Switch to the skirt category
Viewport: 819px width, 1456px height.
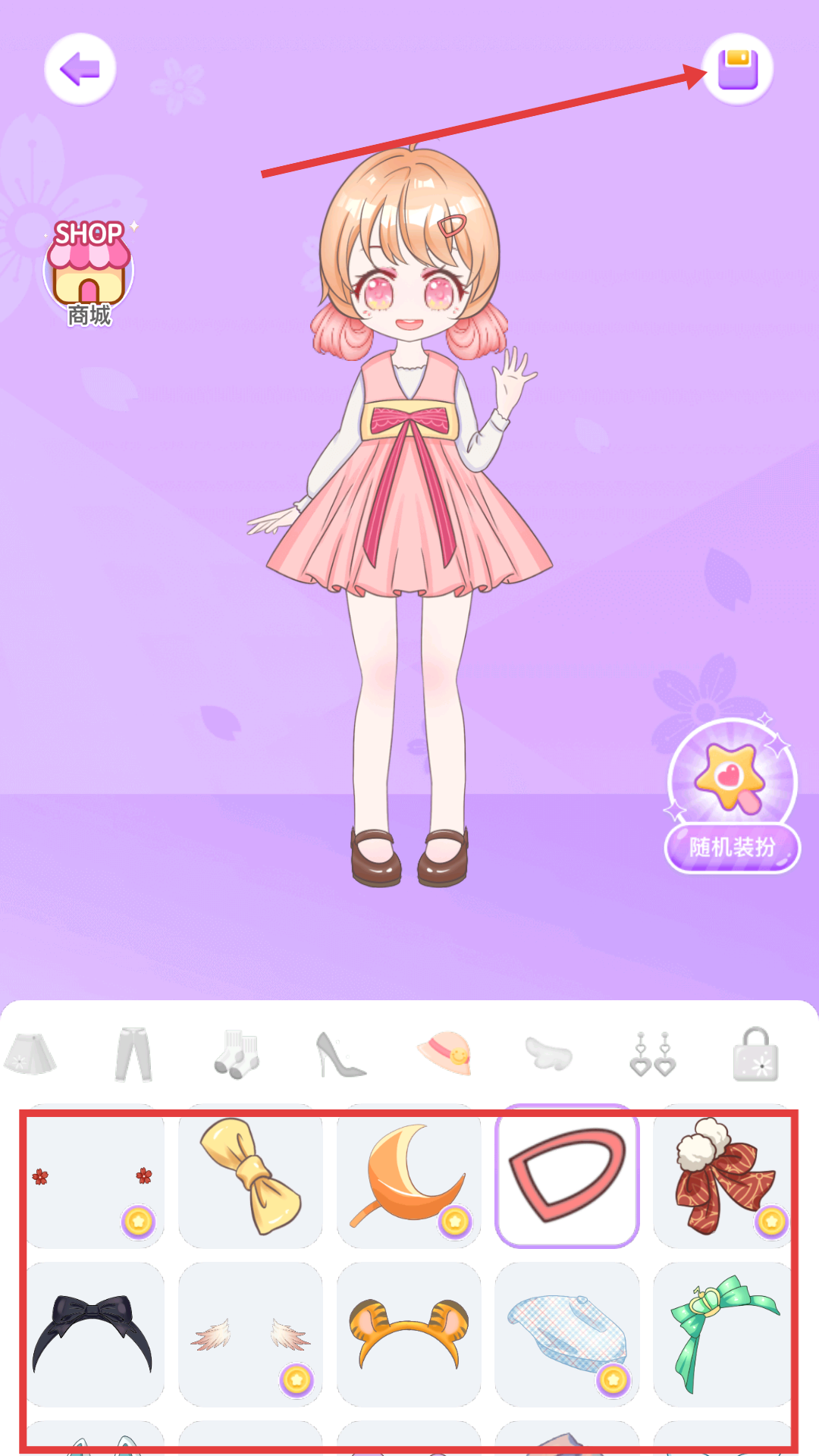[30, 1054]
